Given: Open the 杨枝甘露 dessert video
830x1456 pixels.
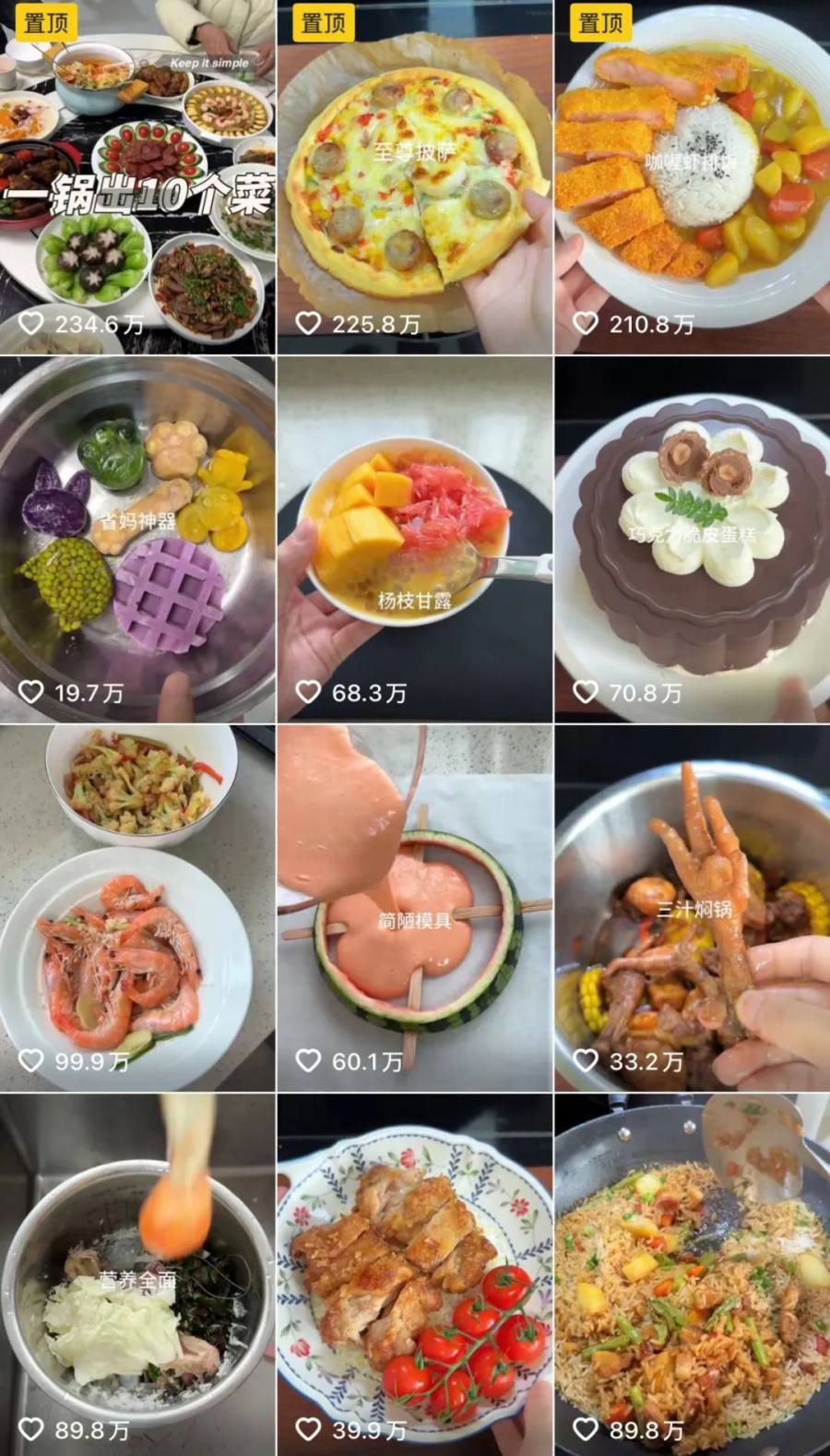Looking at the screenshot, I should (415, 539).
